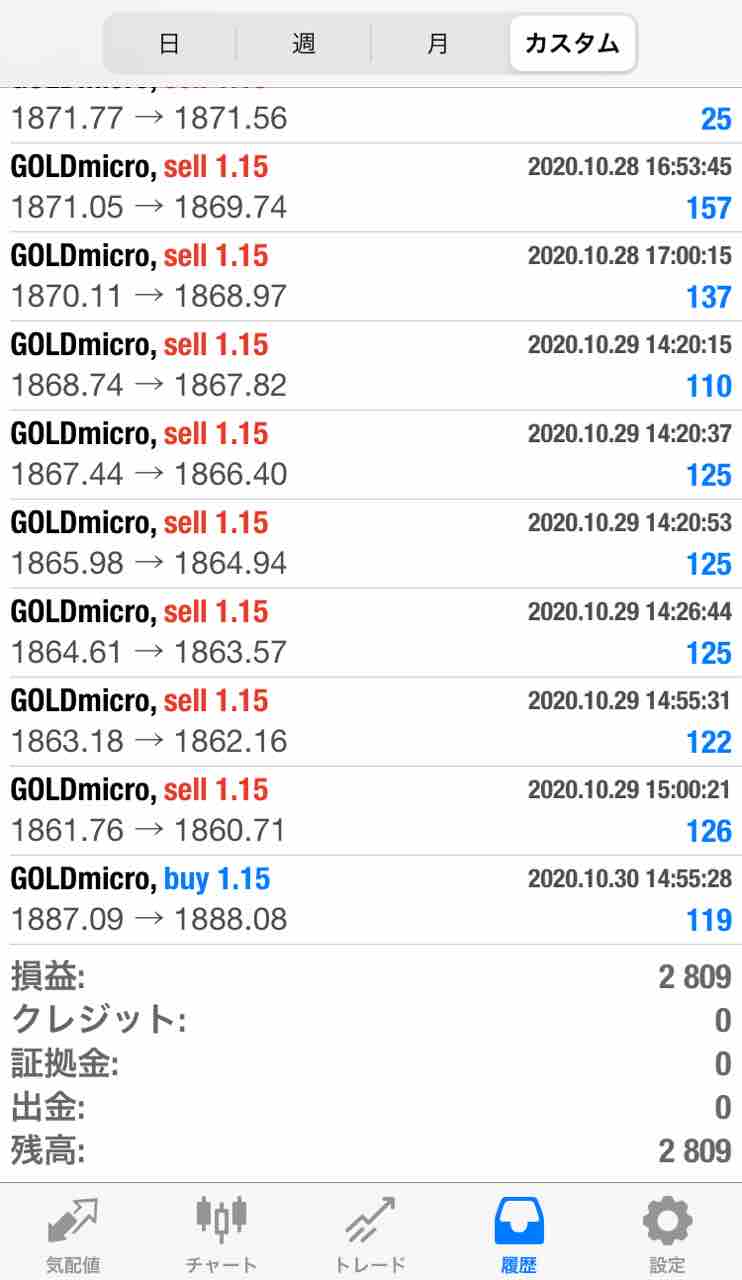Viewport: 742px width, 1280px height.
Task: Open the トレード tab
Action: (x=370, y=1232)
